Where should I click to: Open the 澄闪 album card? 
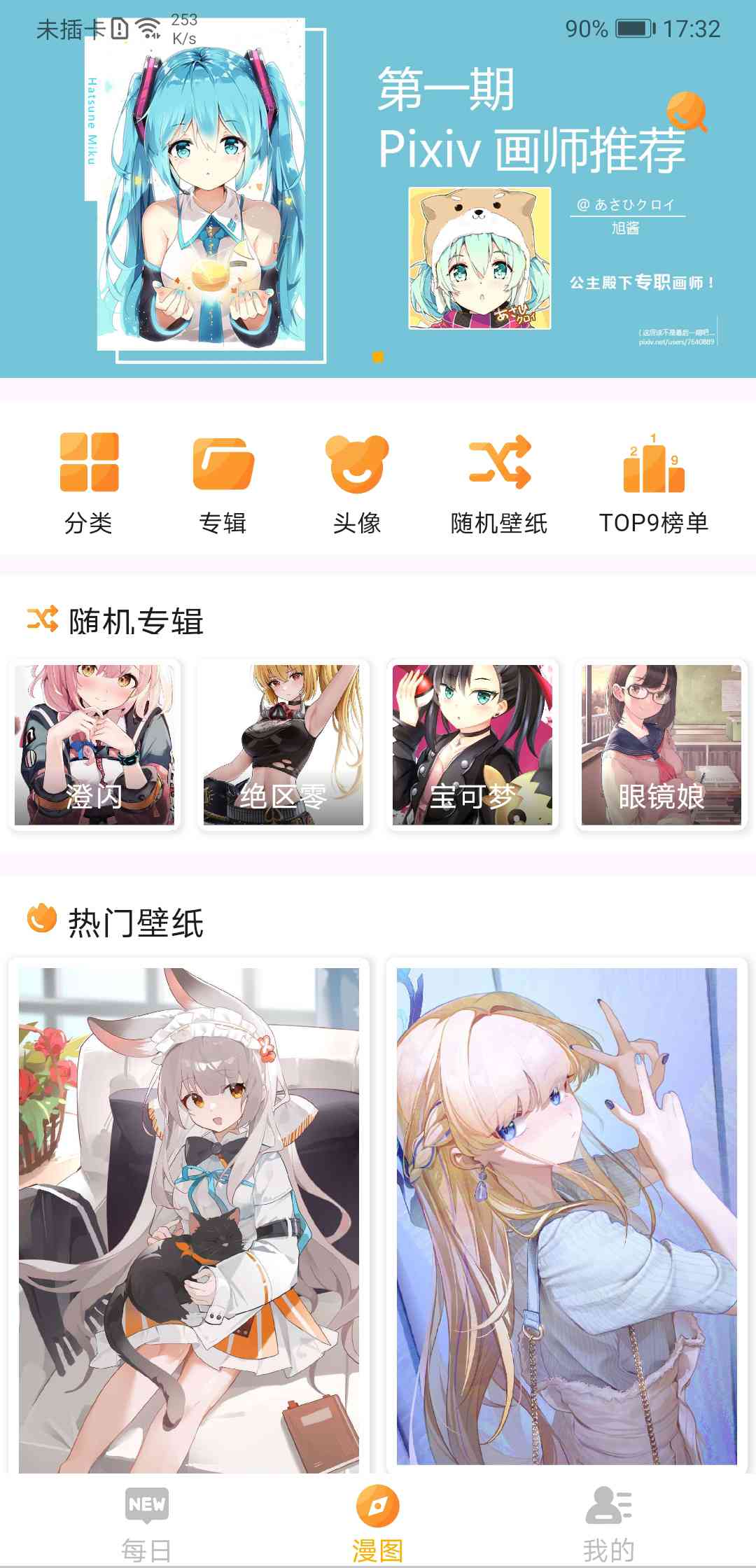(x=94, y=745)
